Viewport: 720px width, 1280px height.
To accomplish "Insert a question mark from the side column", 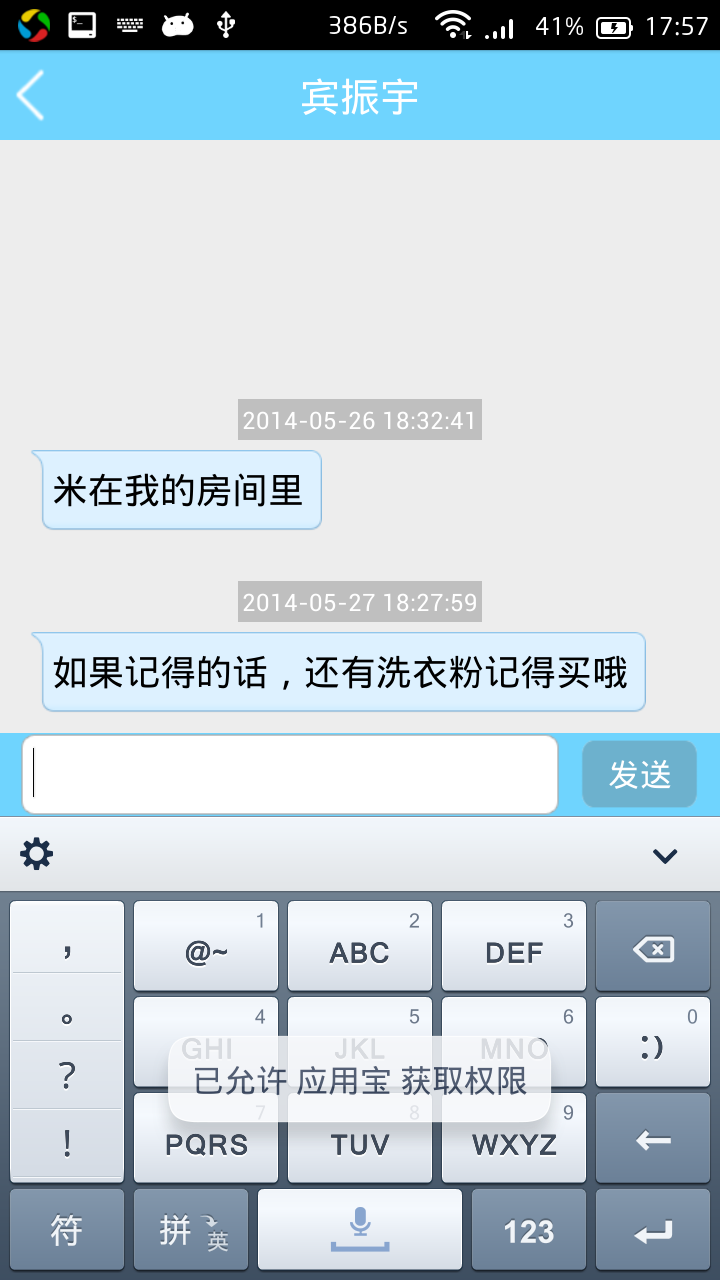I will [x=67, y=1076].
